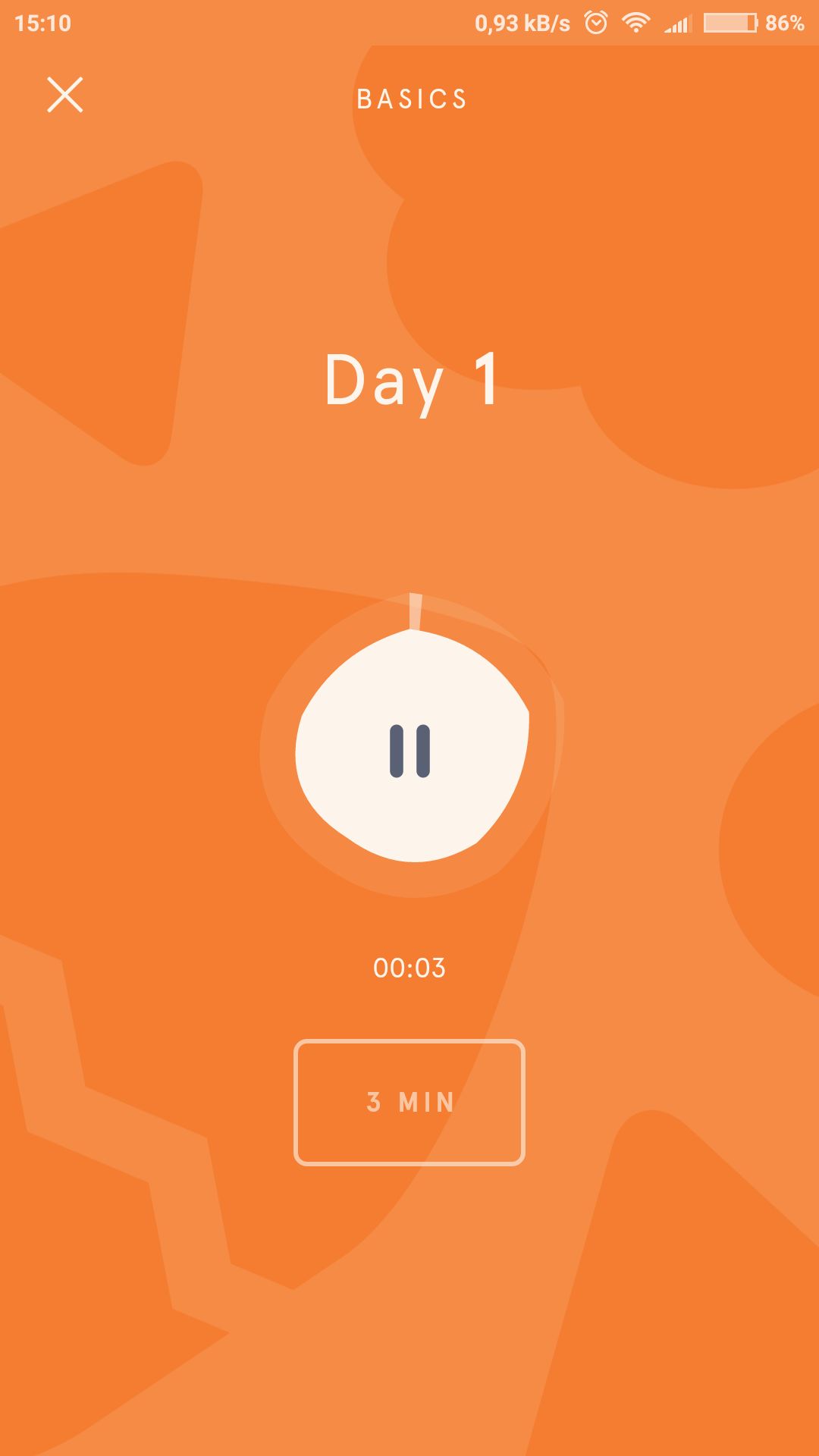Pause the Day 1 meditation
Viewport: 819px width, 1456px height.
pos(412,747)
